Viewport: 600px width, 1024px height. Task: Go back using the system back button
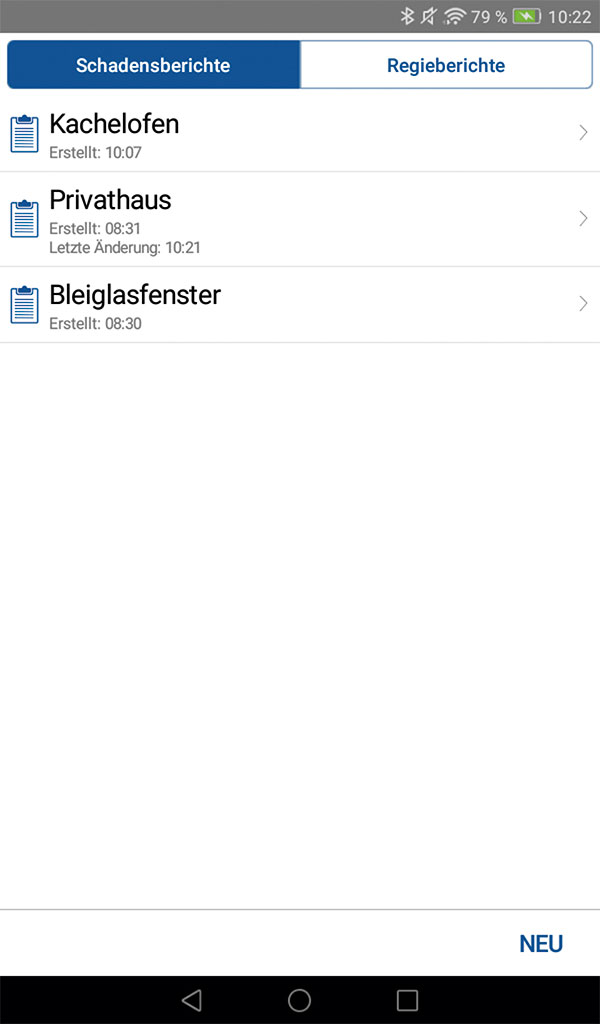point(192,1000)
